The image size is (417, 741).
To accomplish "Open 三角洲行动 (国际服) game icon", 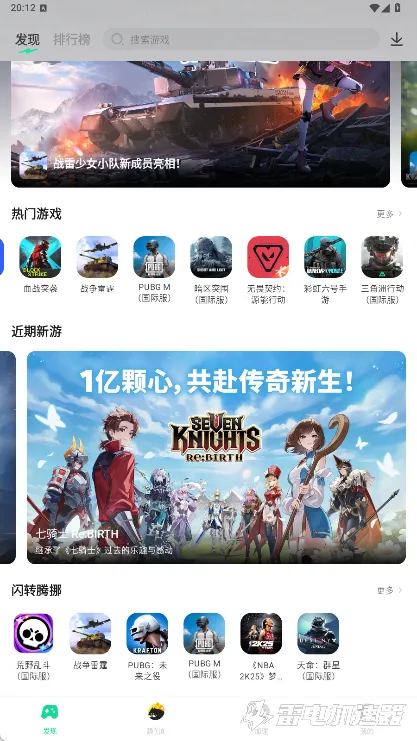I will [382, 257].
